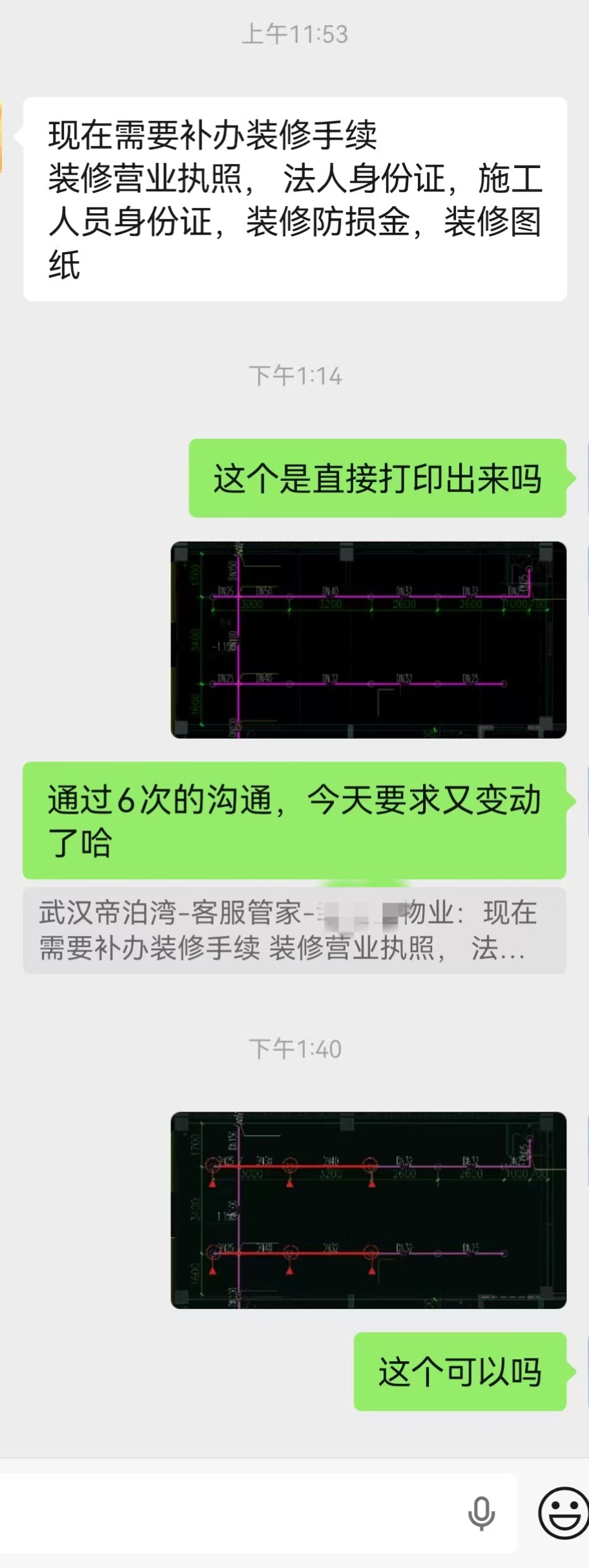589x1568 pixels.
Task: Tap the message input field
Action: 232,1512
